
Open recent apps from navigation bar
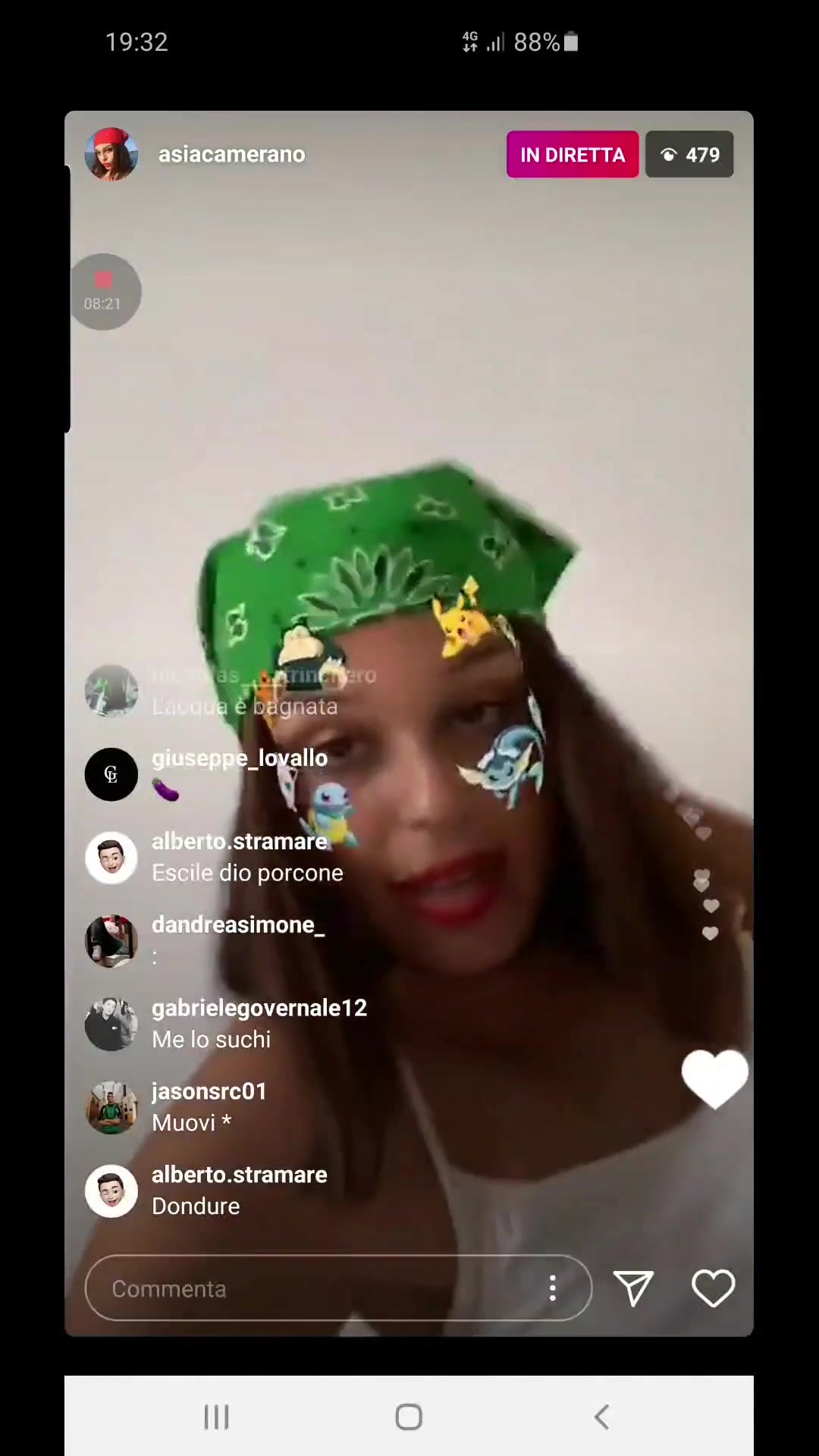(x=216, y=1417)
